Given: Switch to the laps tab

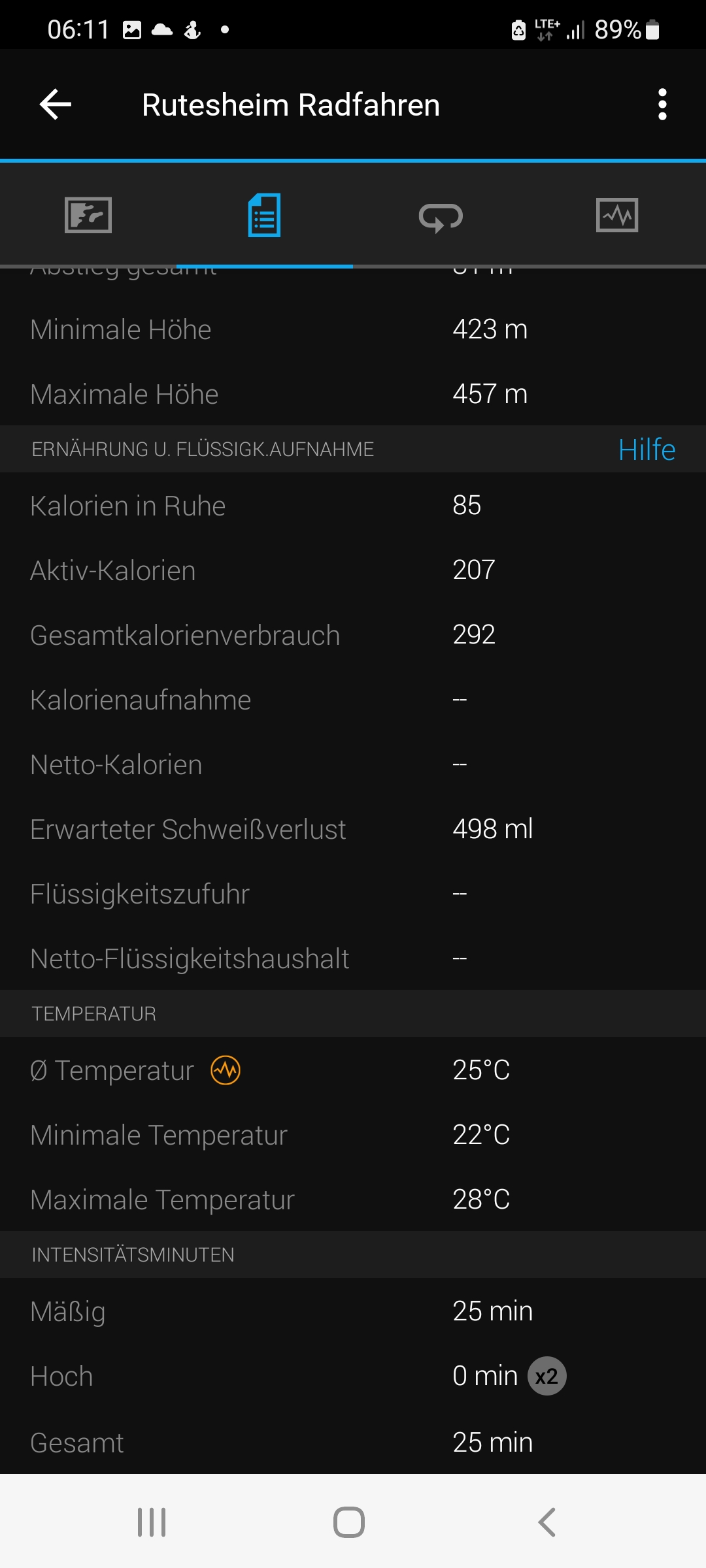Looking at the screenshot, I should tap(441, 216).
